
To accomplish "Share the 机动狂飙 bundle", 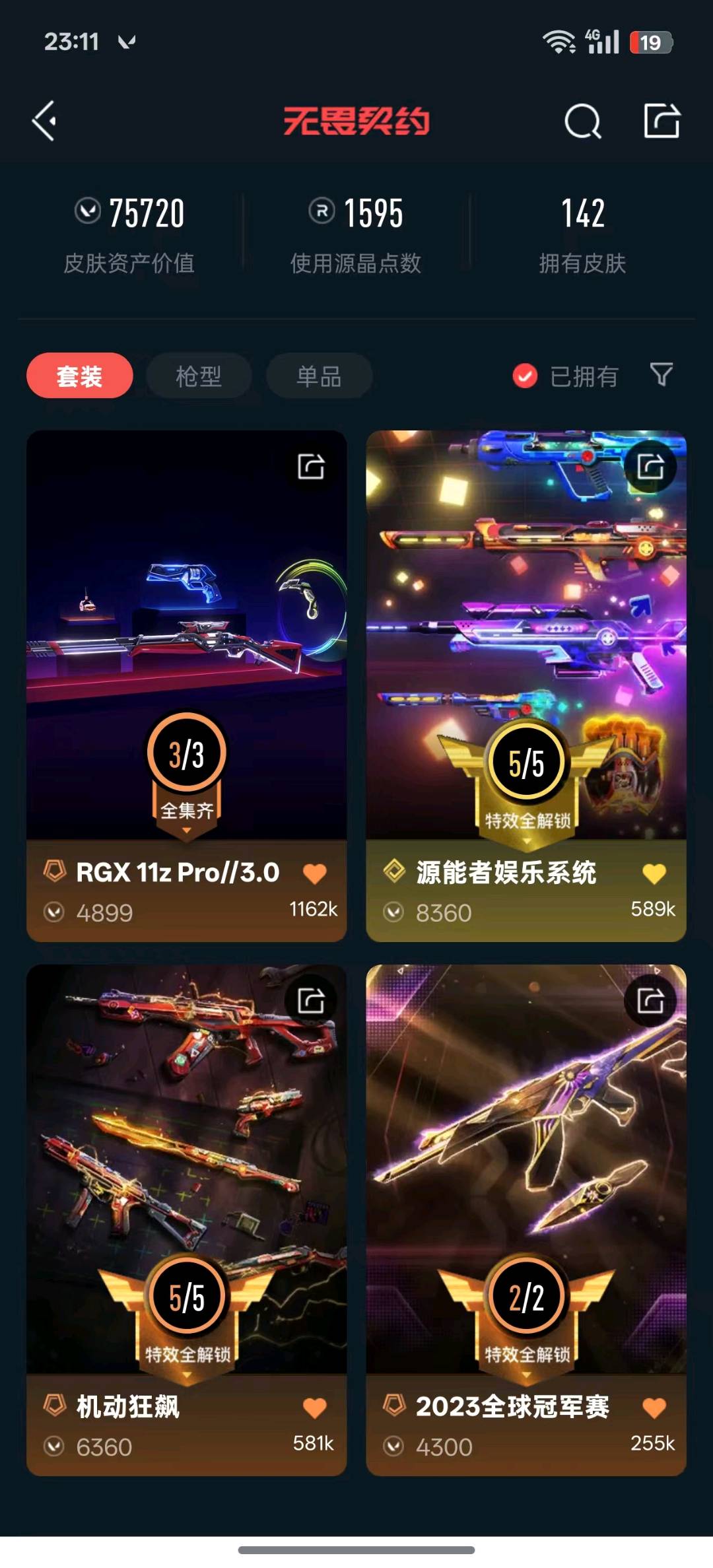I will pyautogui.click(x=311, y=1001).
